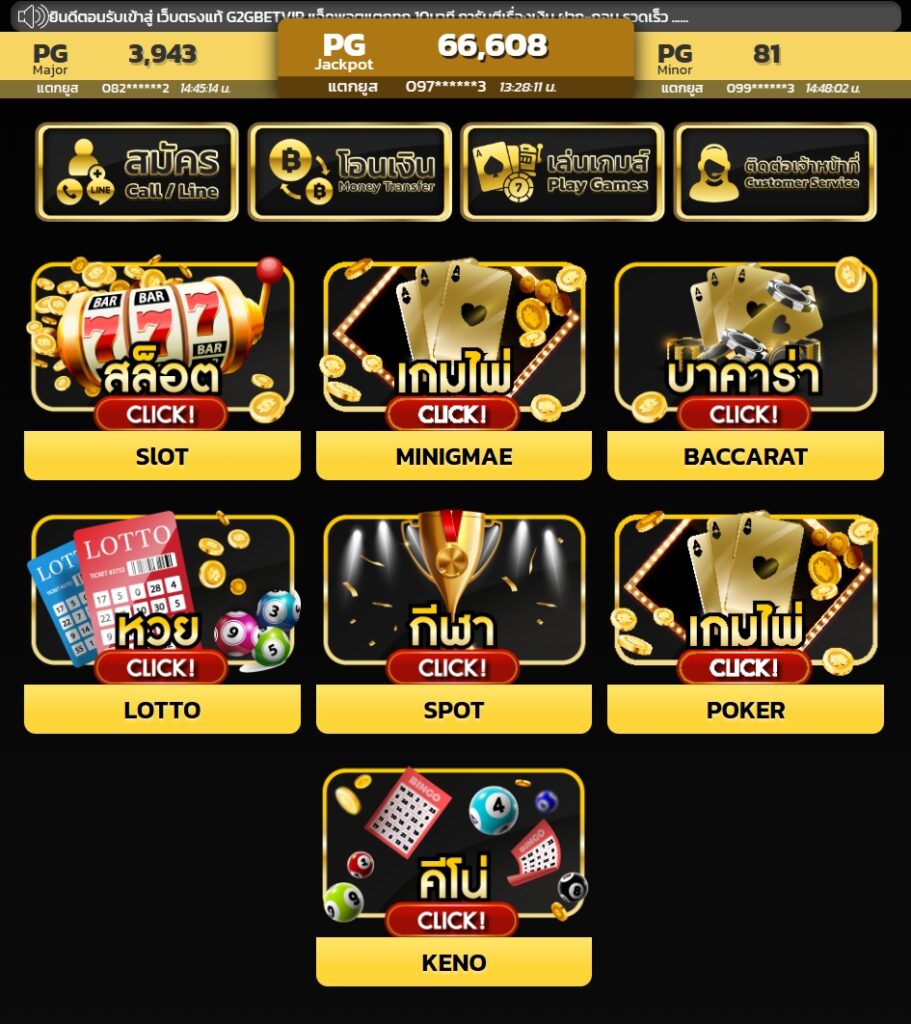Open the MINIGMAE section label
This screenshot has width=911, height=1024.
click(453, 455)
